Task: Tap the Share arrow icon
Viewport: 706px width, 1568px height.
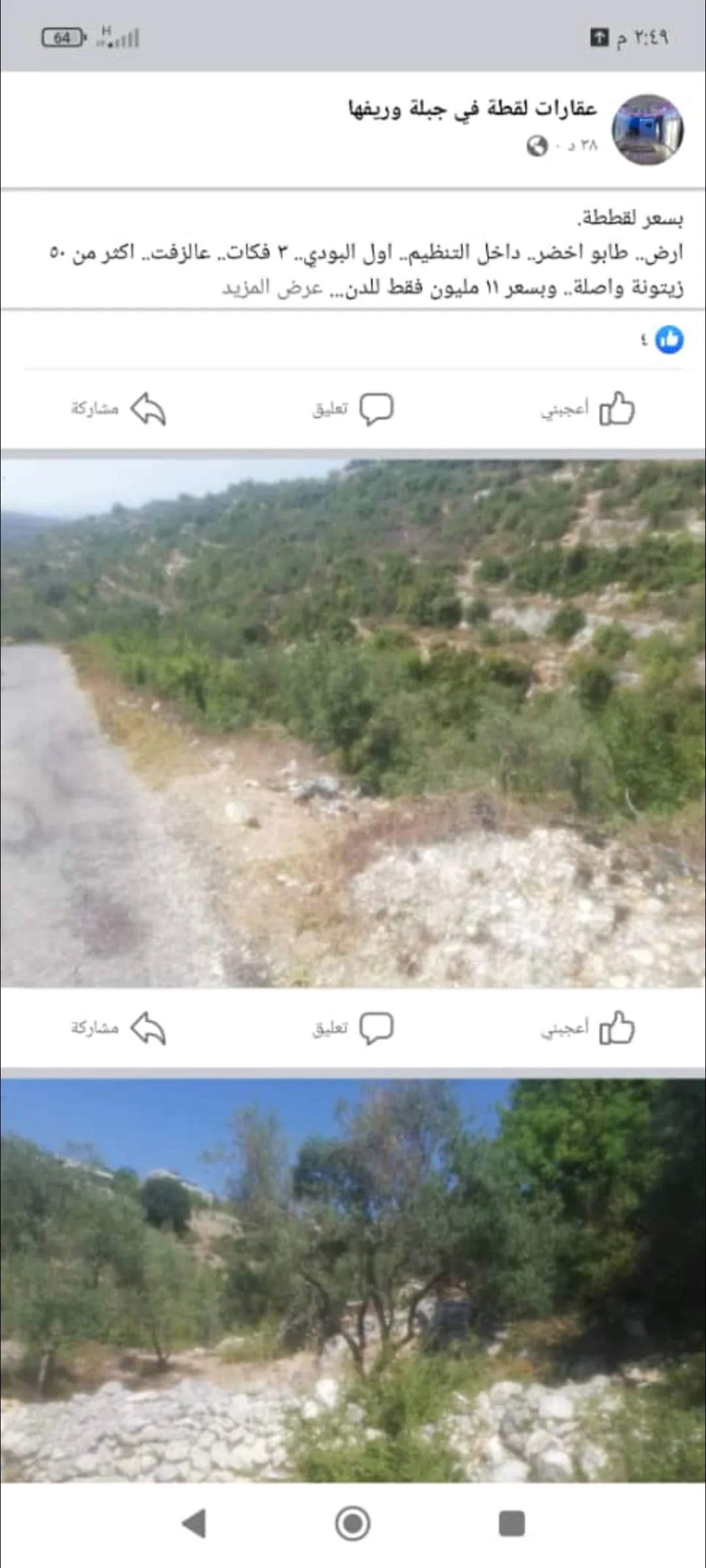Action: 146,408
